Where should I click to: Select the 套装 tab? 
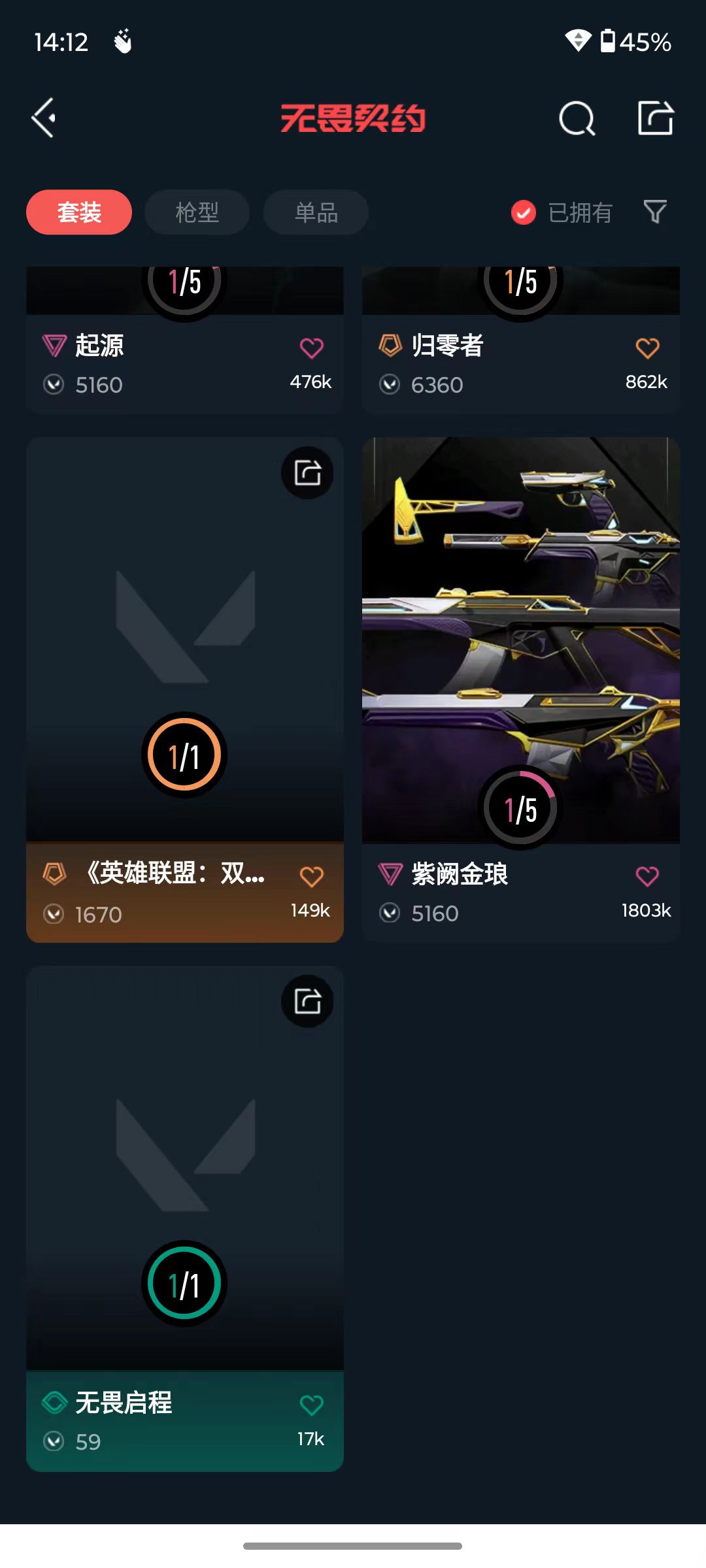(x=79, y=212)
